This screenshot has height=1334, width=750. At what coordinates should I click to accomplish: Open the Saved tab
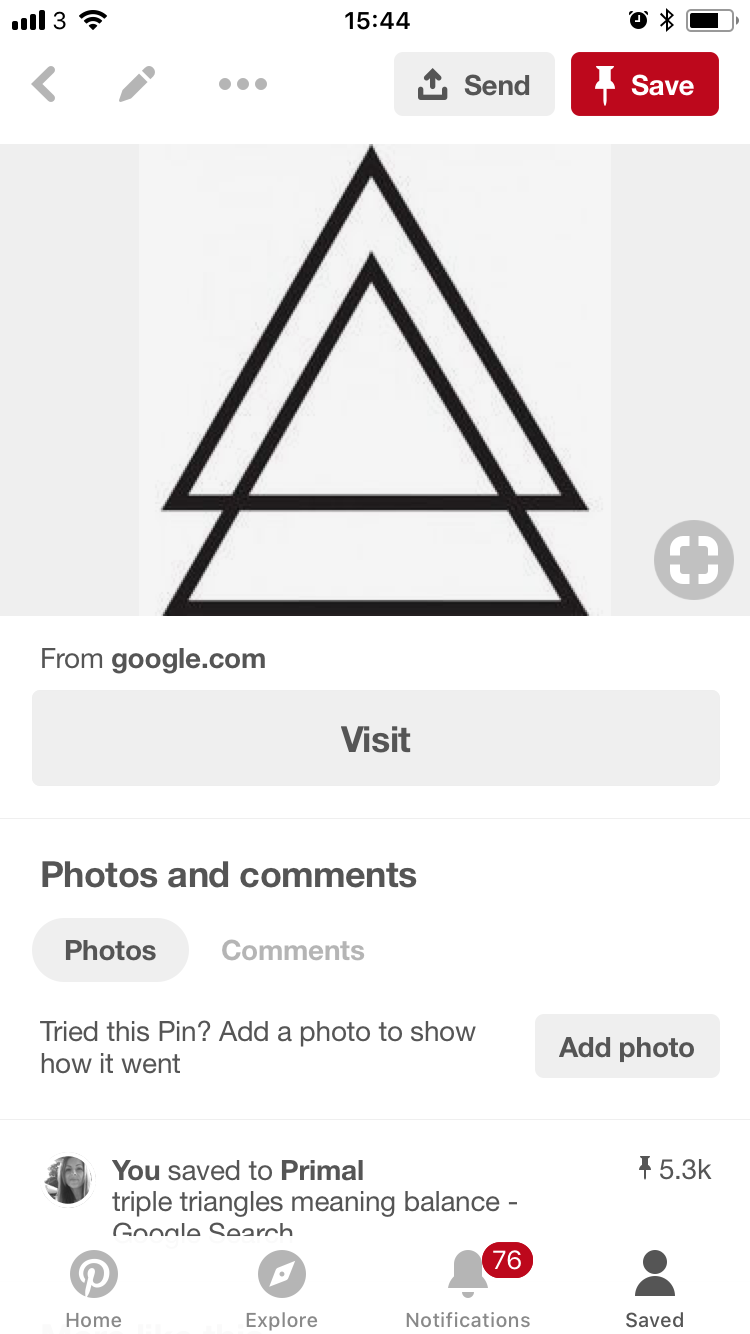[655, 1289]
